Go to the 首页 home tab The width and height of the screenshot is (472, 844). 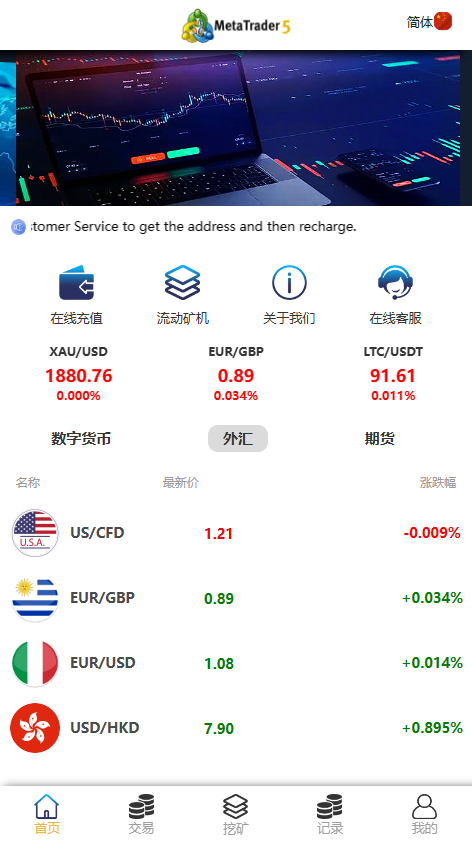[x=47, y=814]
